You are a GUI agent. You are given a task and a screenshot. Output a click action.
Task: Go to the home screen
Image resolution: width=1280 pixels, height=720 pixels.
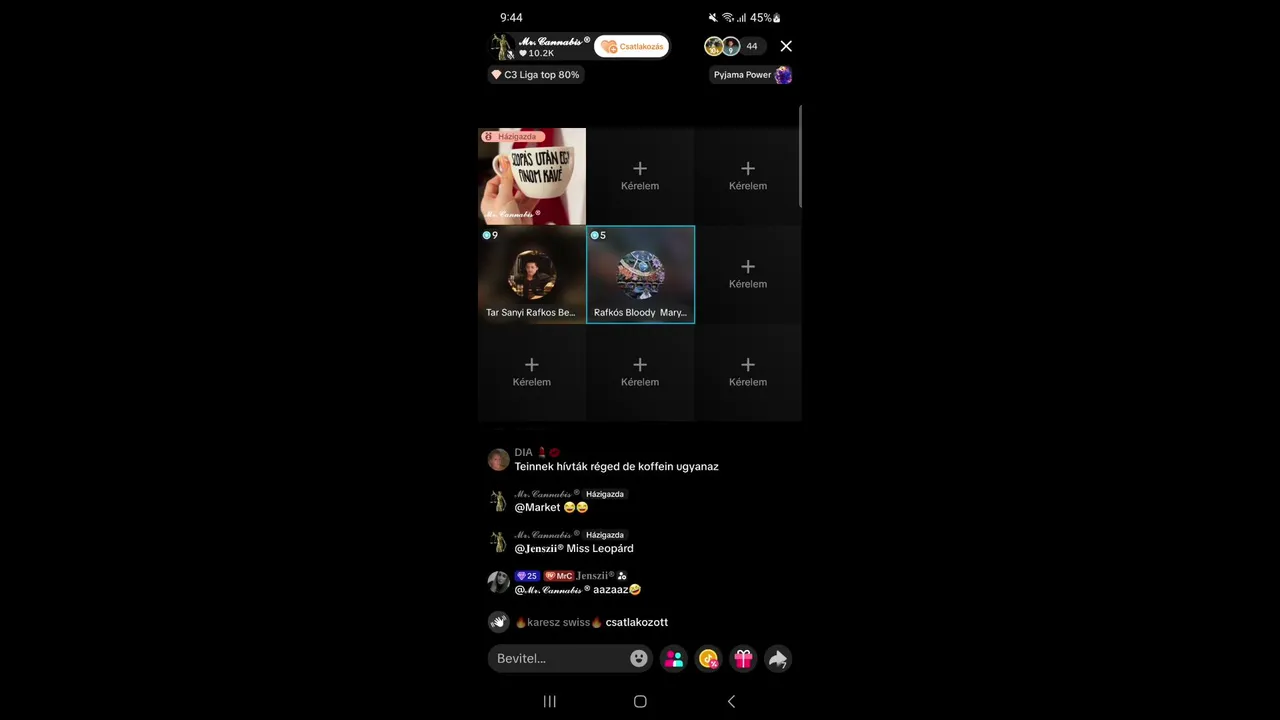click(640, 701)
